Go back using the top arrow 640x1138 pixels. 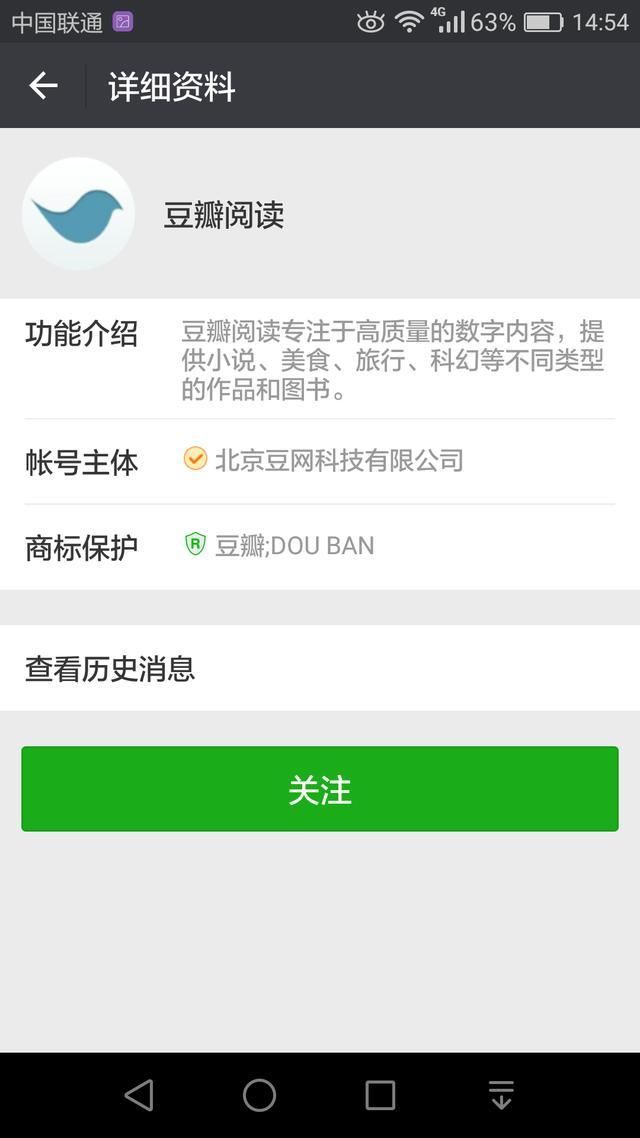[x=44, y=86]
